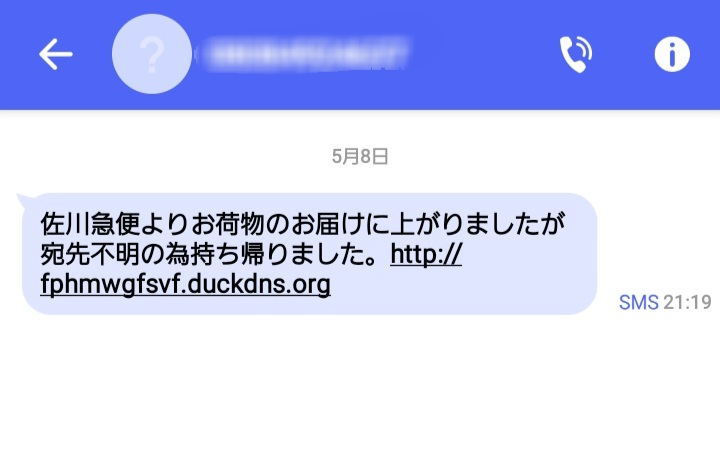Screen dimensions: 720x452
Task: Open the conversation info icon
Action: pos(672,55)
